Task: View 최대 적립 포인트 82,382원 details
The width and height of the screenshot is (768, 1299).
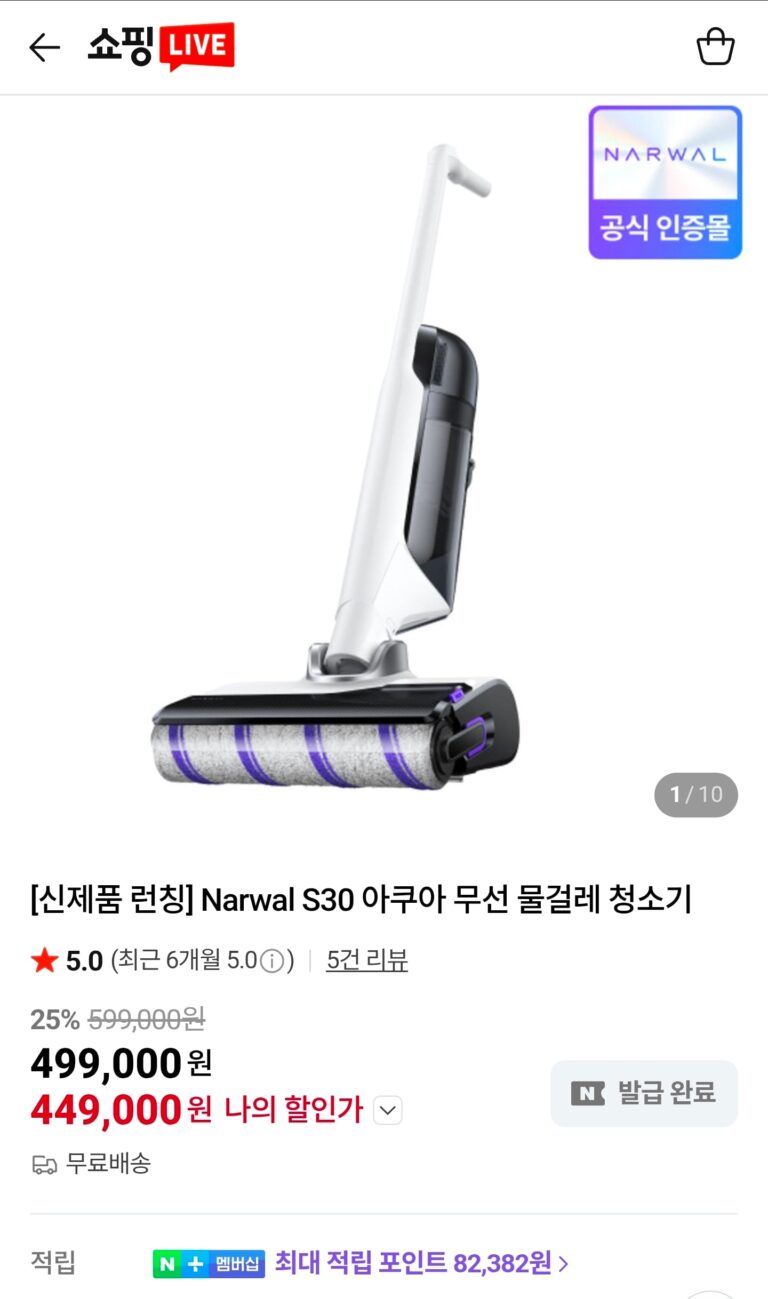Action: 421,1263
